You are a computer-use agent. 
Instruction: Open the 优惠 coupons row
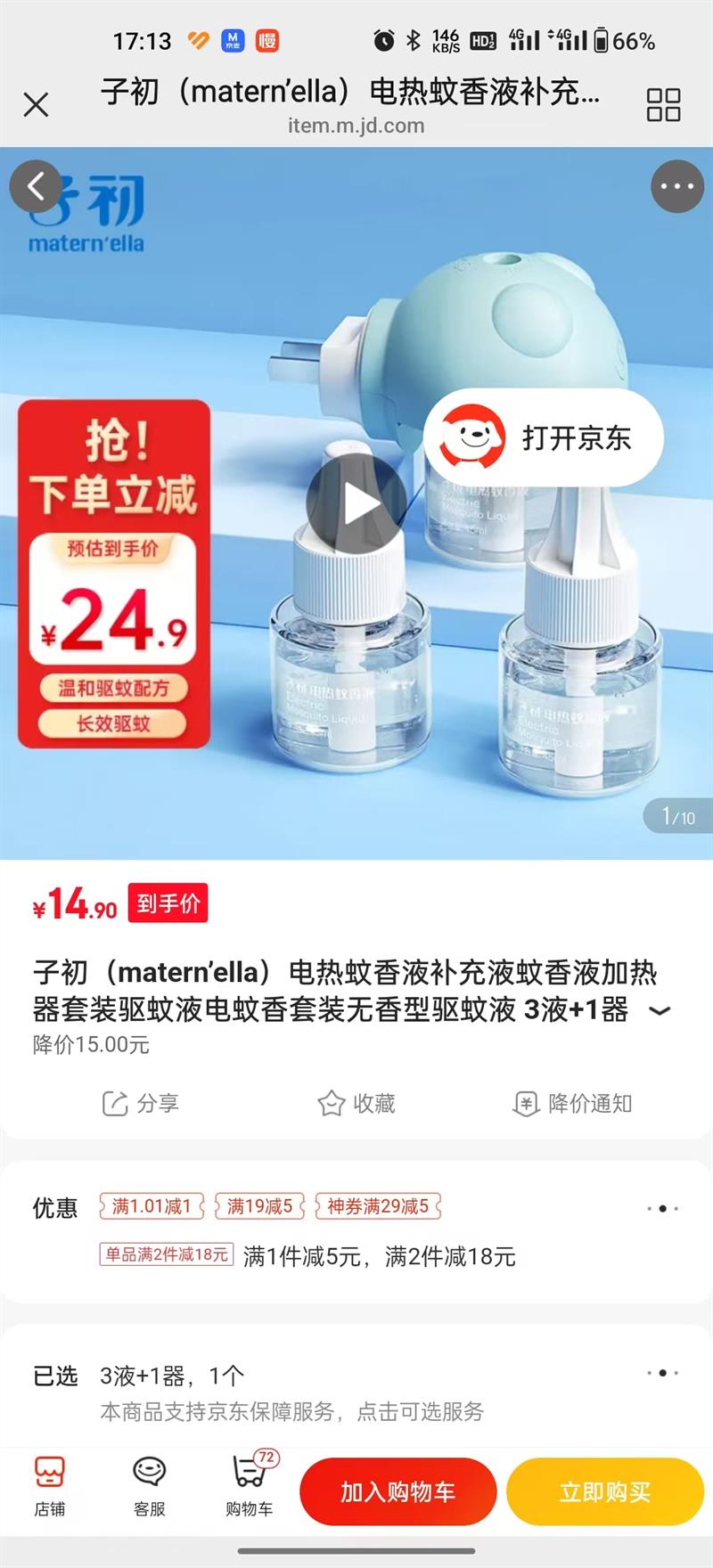coord(356,1232)
